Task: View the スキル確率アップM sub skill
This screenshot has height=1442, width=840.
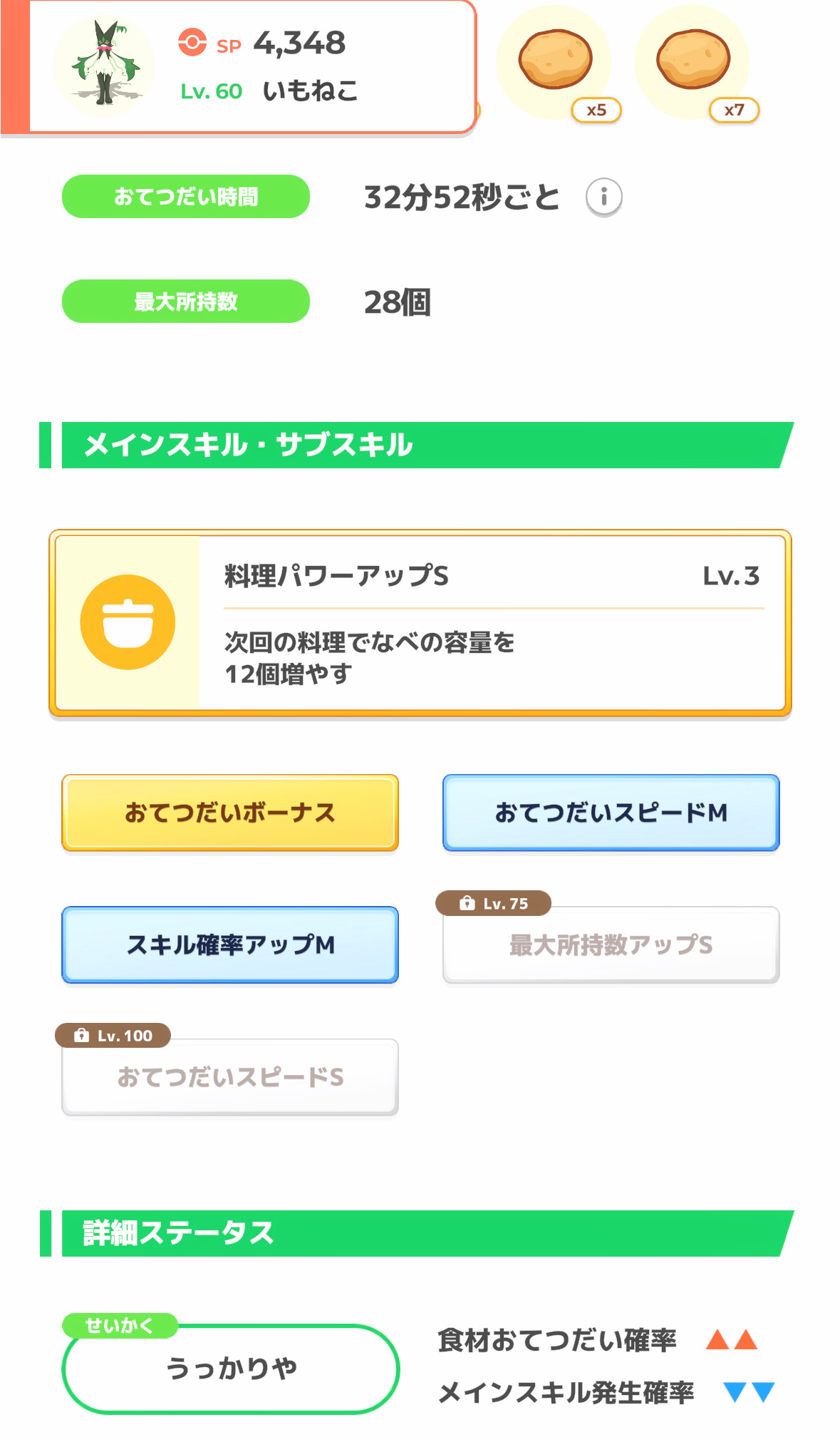Action: click(230, 944)
